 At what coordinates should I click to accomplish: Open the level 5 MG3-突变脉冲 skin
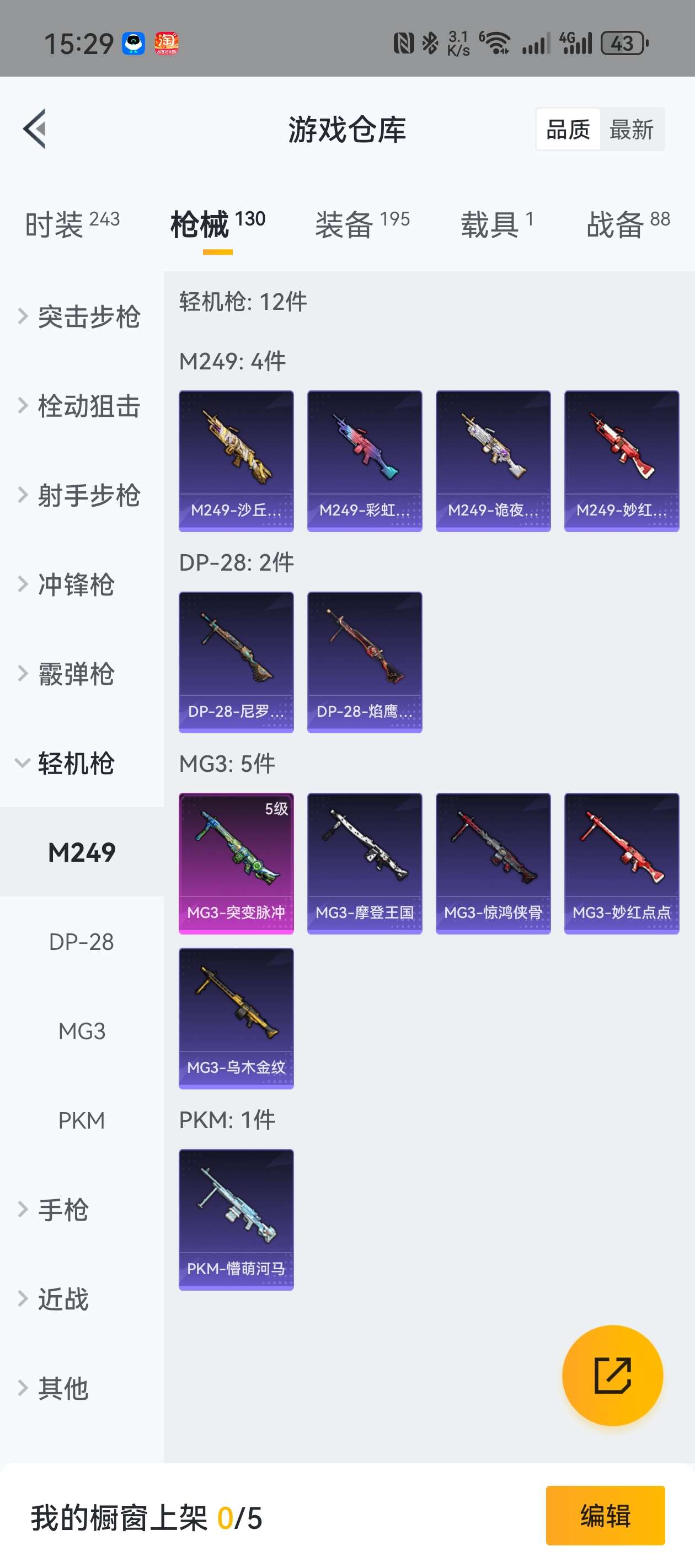236,863
